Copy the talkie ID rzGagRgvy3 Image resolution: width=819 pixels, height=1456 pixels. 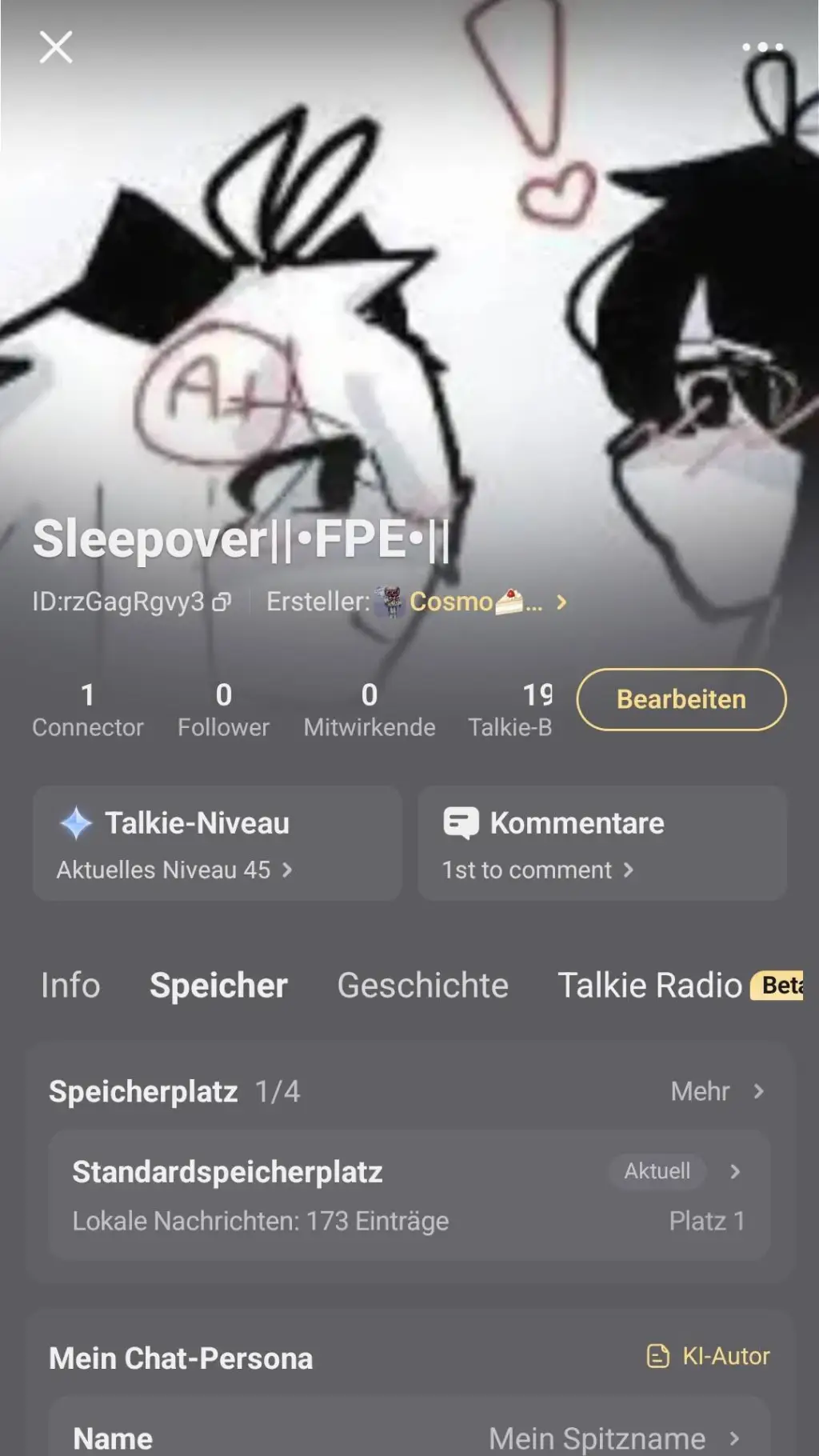(222, 602)
